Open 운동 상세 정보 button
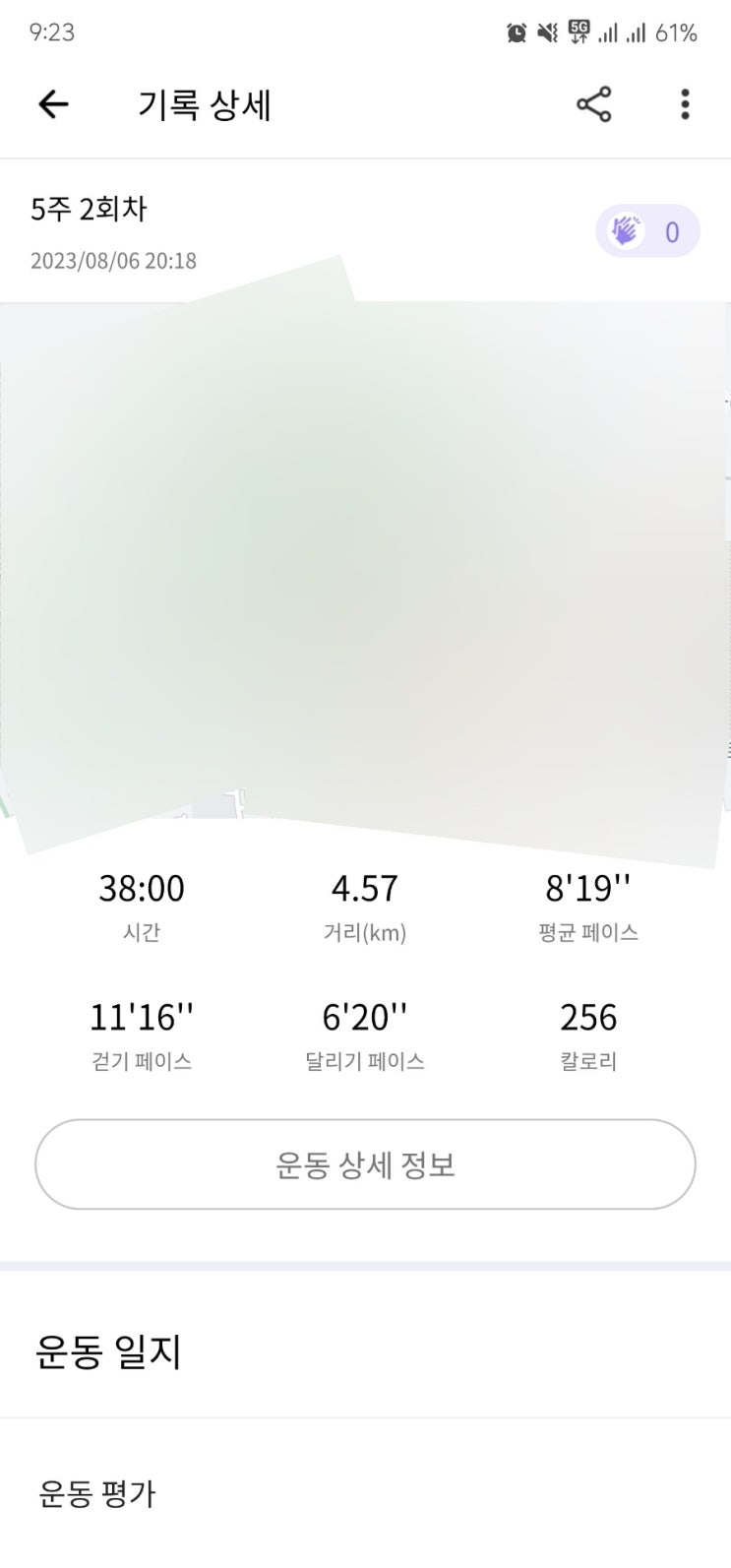 pos(365,1164)
